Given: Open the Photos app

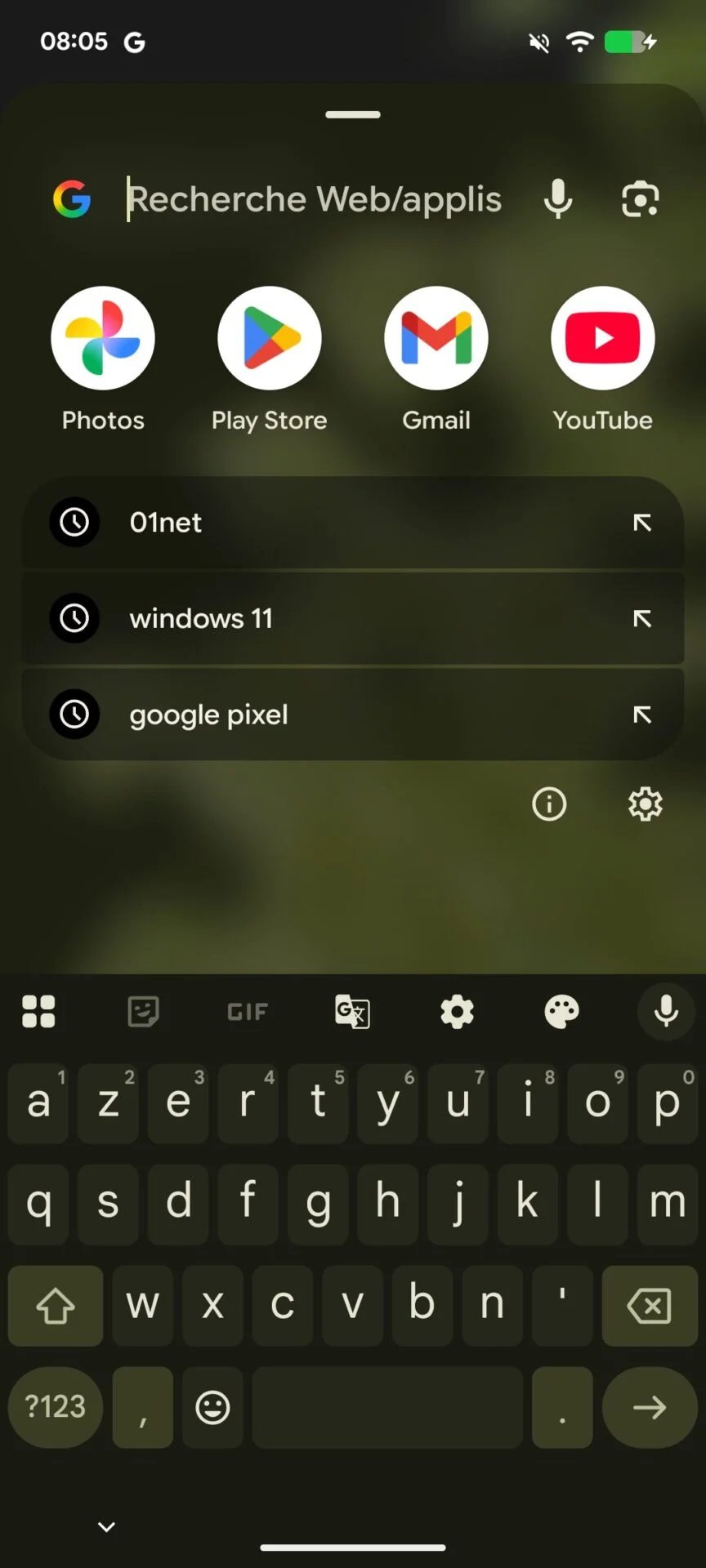Looking at the screenshot, I should point(103,338).
